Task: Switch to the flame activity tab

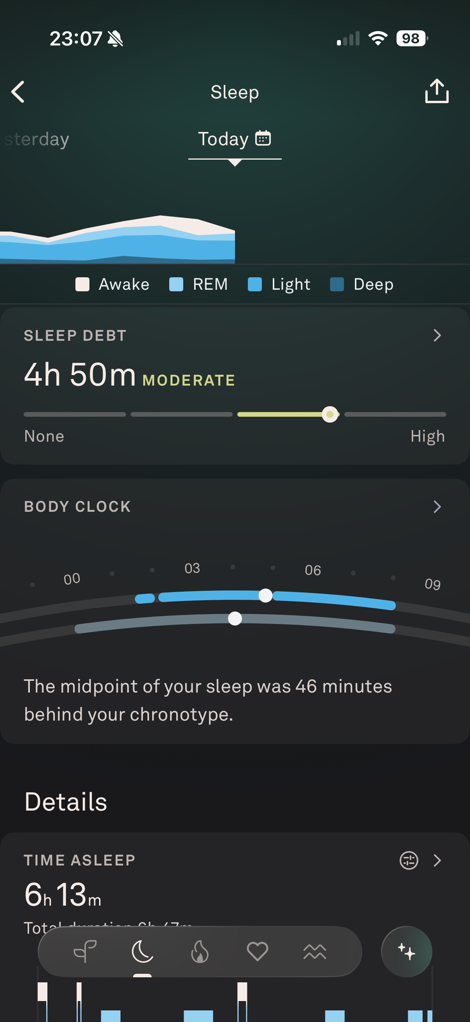Action: coord(199,952)
